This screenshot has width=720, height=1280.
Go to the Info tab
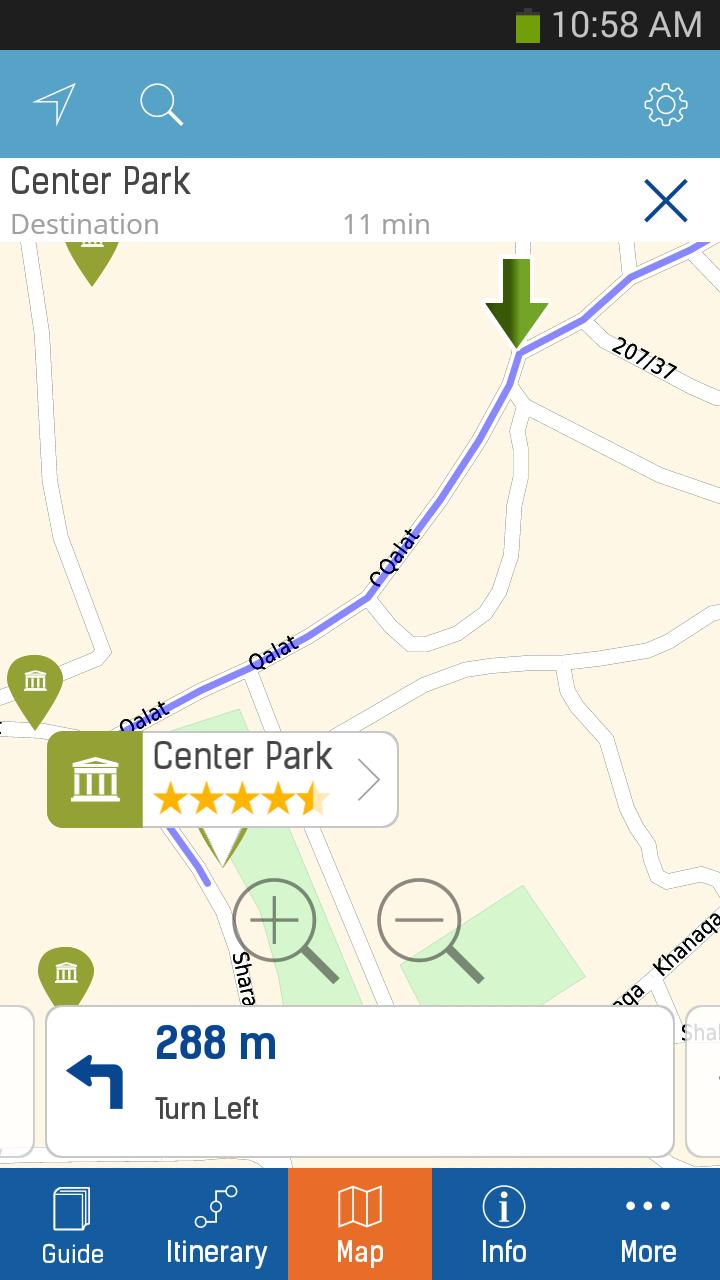504,1224
